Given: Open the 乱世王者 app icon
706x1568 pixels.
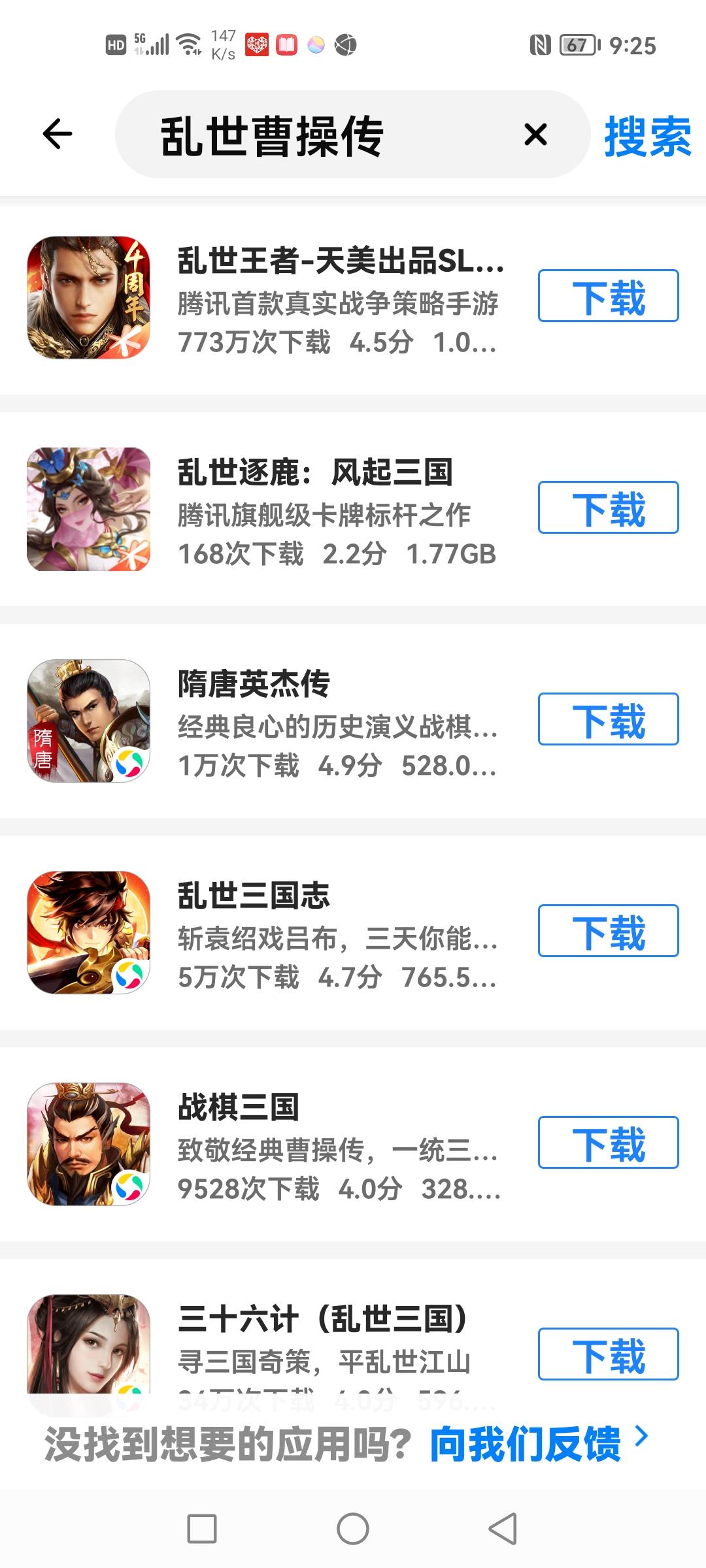Looking at the screenshot, I should [88, 297].
